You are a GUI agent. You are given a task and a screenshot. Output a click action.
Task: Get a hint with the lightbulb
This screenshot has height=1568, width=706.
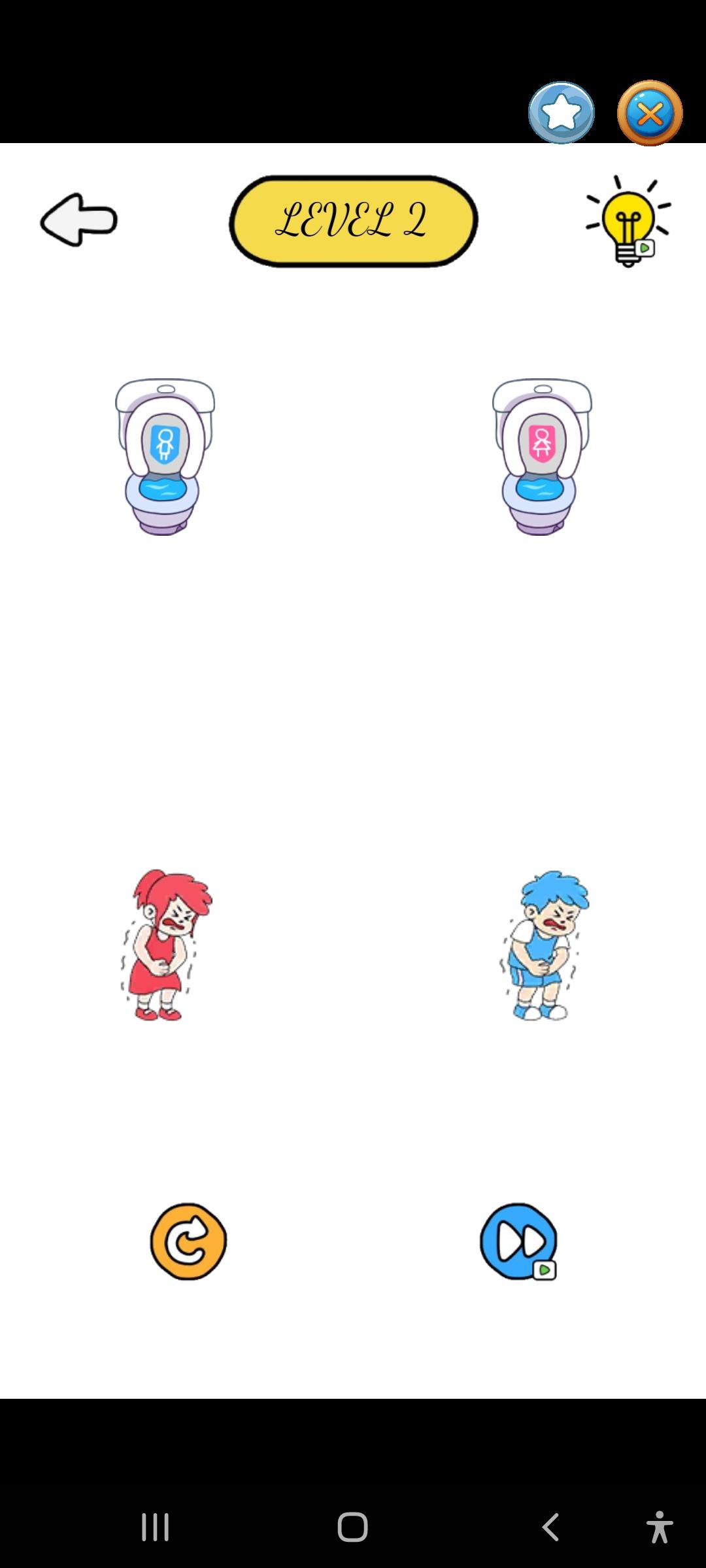(x=628, y=220)
